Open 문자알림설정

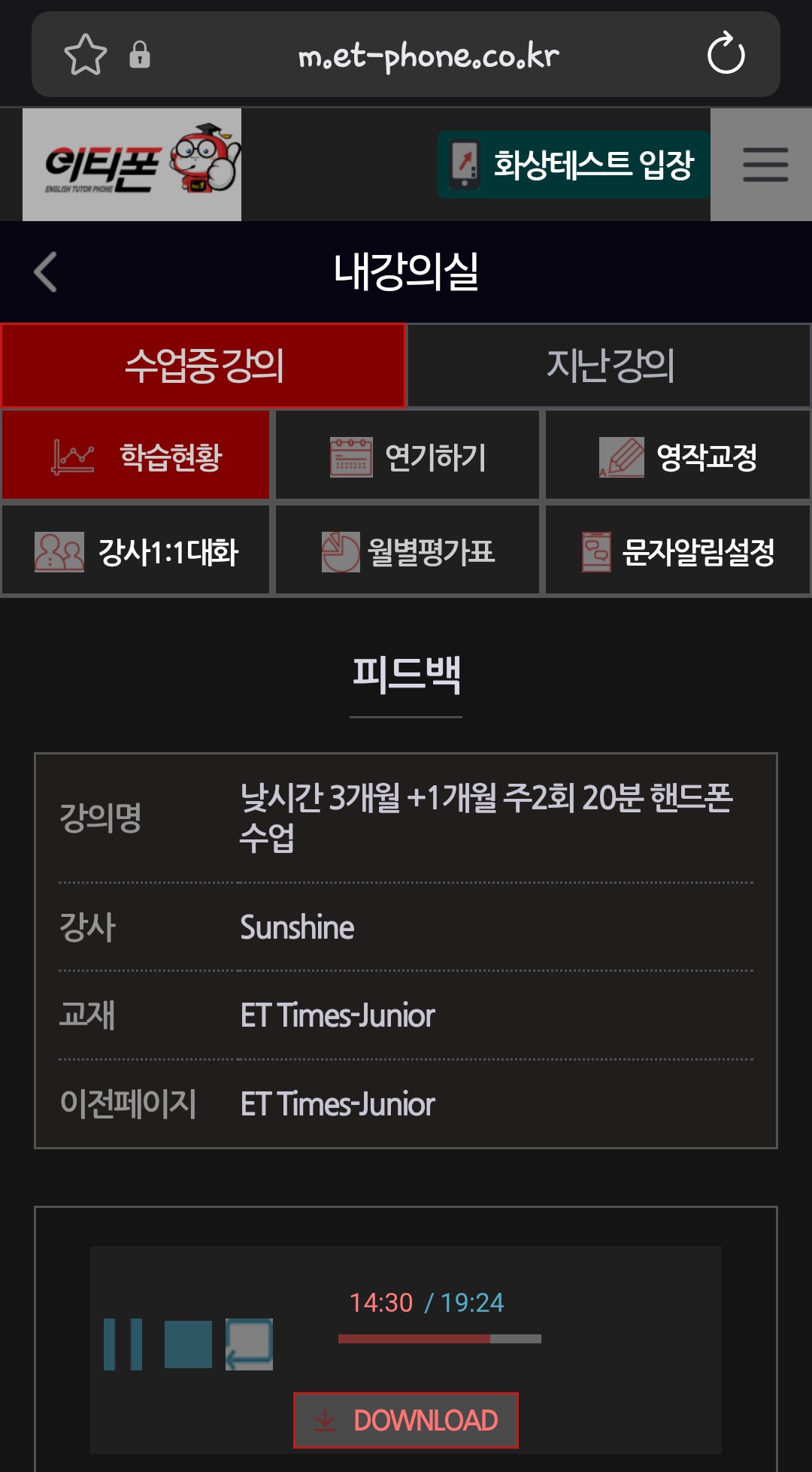pos(677,551)
